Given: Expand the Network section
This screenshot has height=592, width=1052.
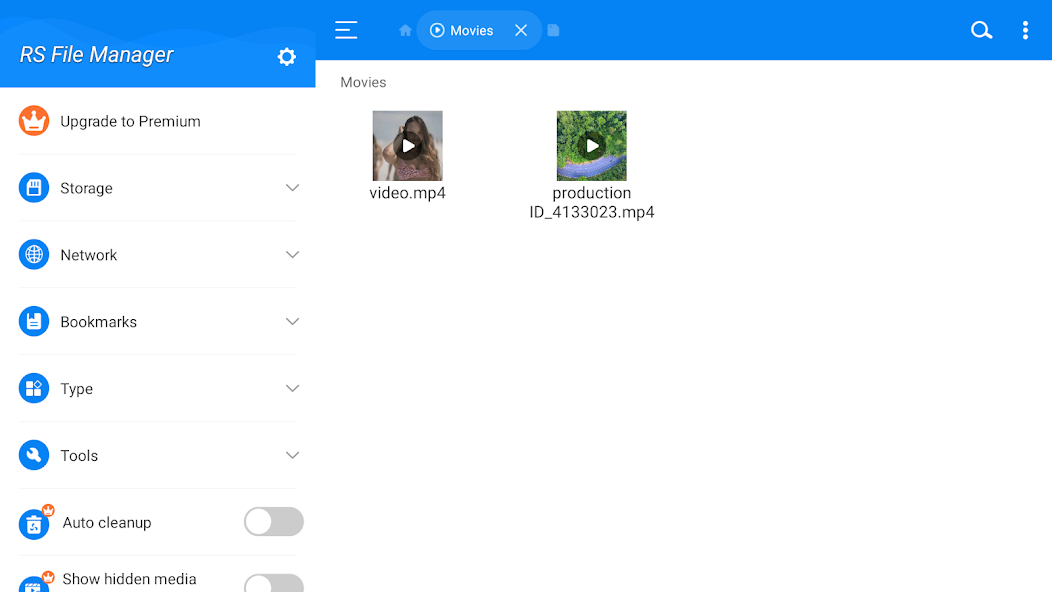Looking at the screenshot, I should (292, 255).
